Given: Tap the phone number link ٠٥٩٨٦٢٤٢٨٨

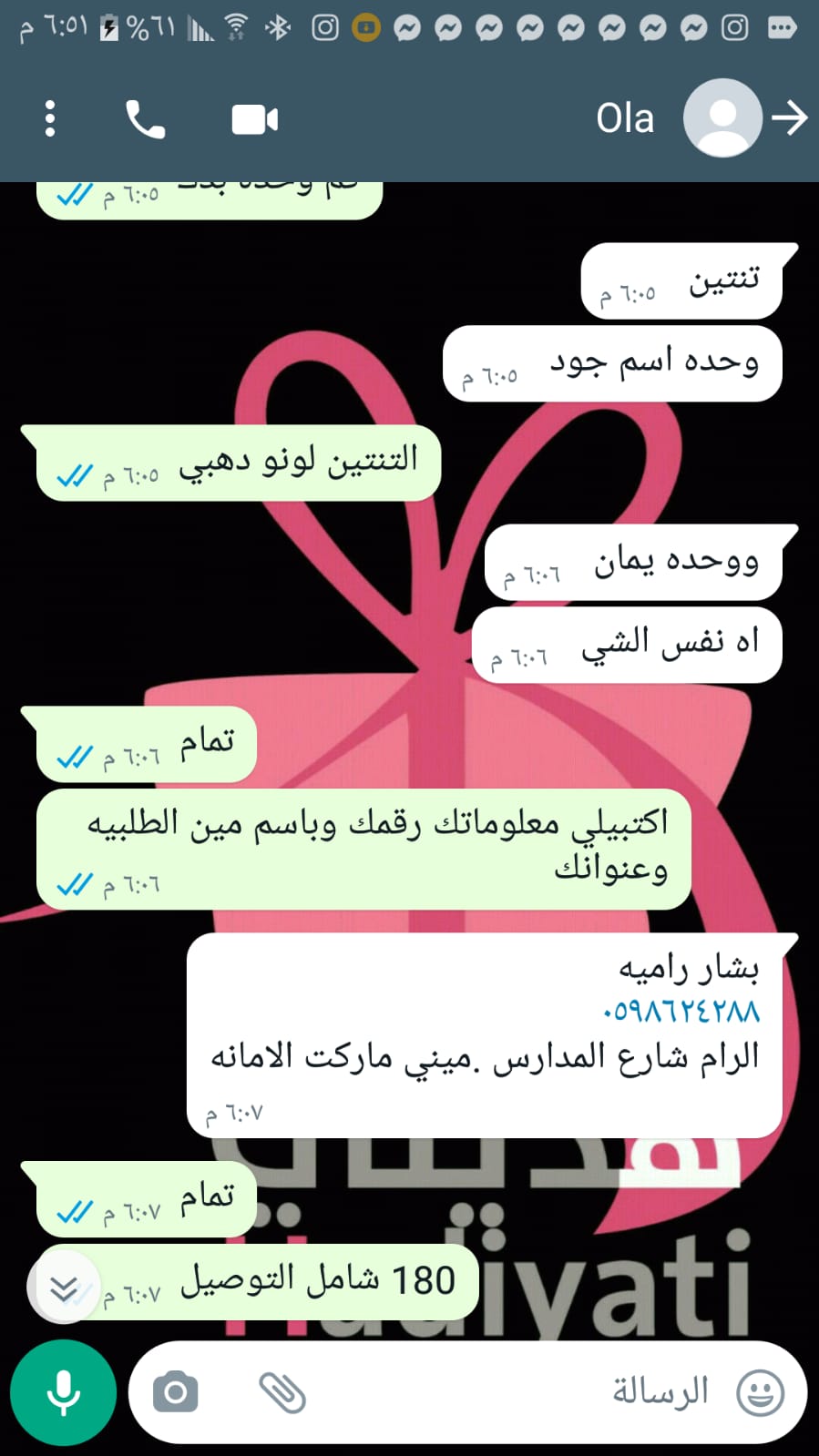Looking at the screenshot, I should pyautogui.click(x=681, y=1012).
